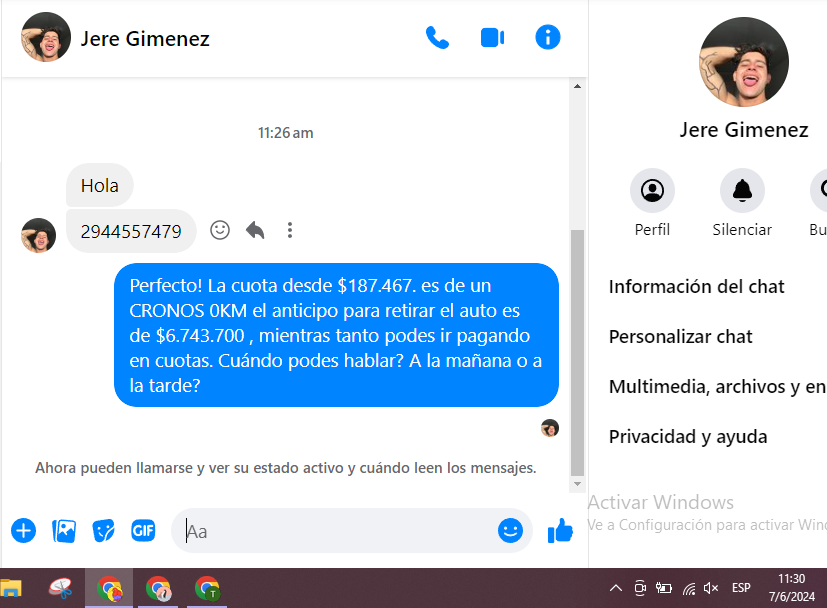
Task: React to the 2944557479 message
Action: 220,230
